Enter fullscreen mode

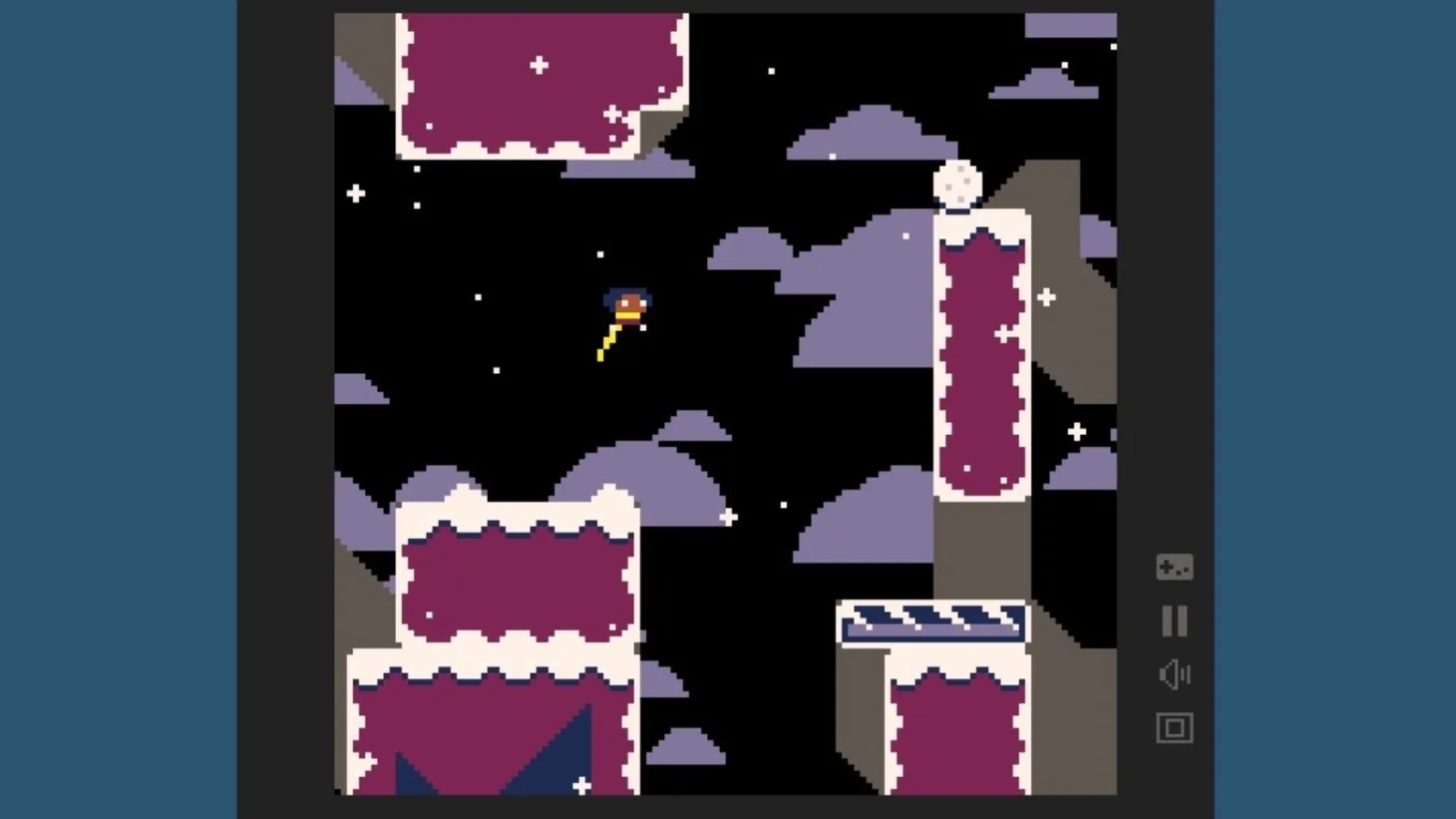[x=1174, y=728]
